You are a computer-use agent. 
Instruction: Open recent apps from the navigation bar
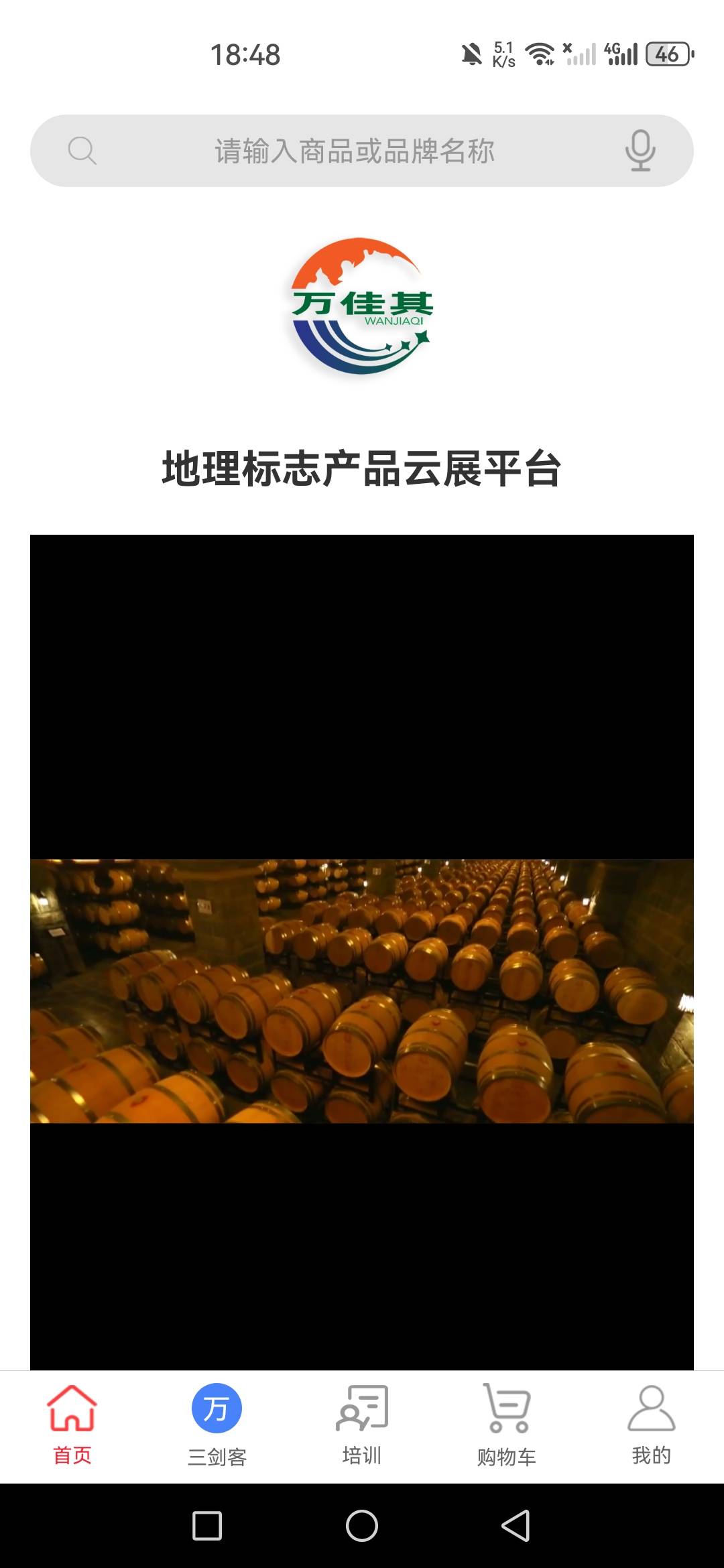coord(207,1526)
